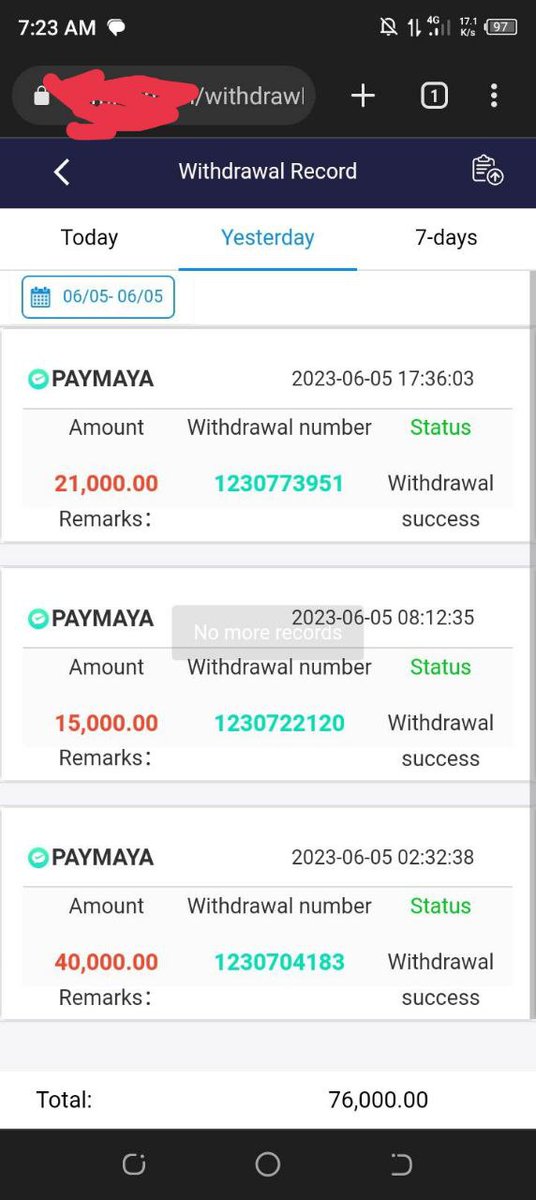Open the 06/05- 06/05 date range picker
Image resolution: width=536 pixels, height=1200 pixels.
(x=98, y=297)
